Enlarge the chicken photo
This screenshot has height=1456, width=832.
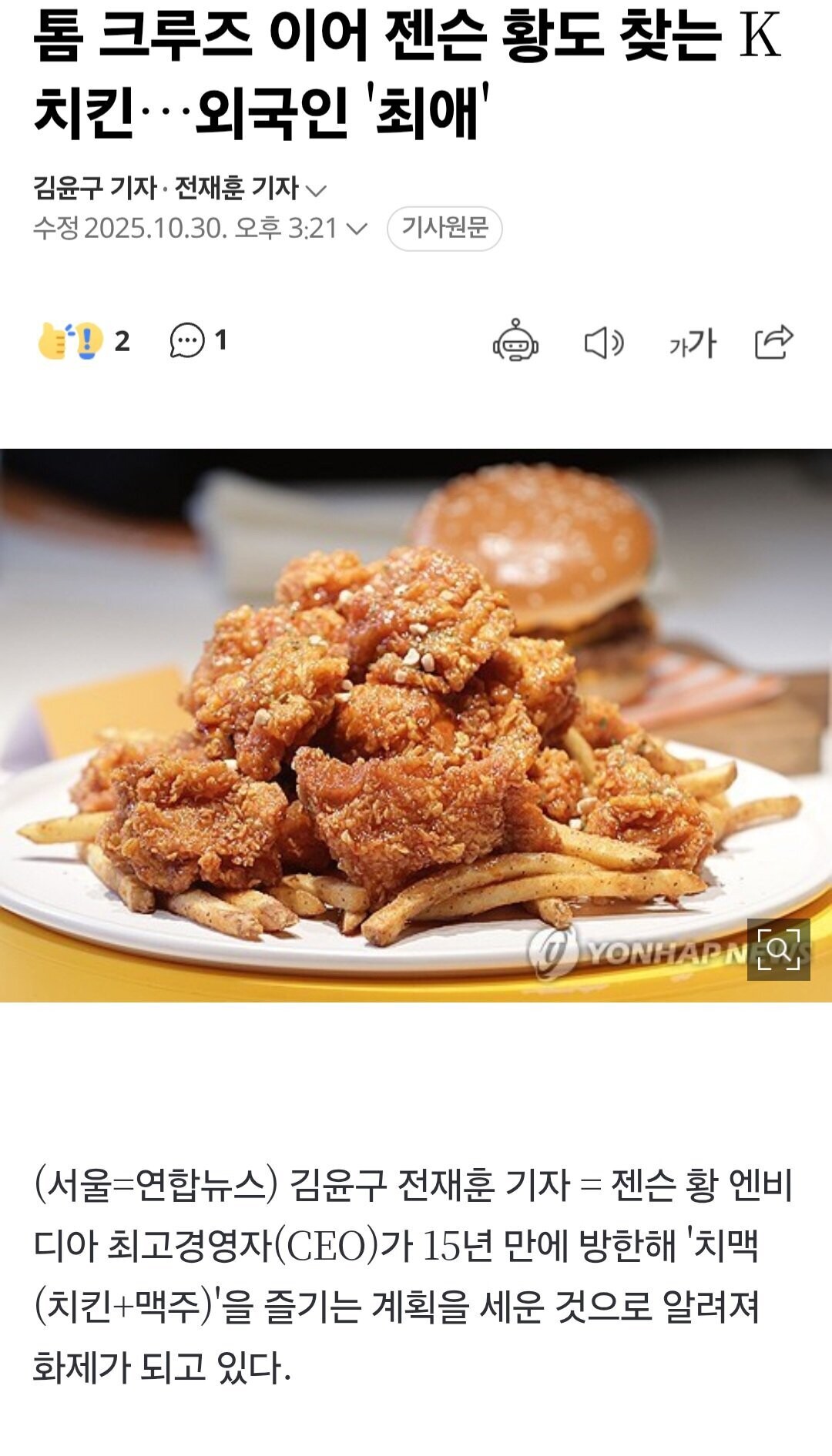point(778,949)
